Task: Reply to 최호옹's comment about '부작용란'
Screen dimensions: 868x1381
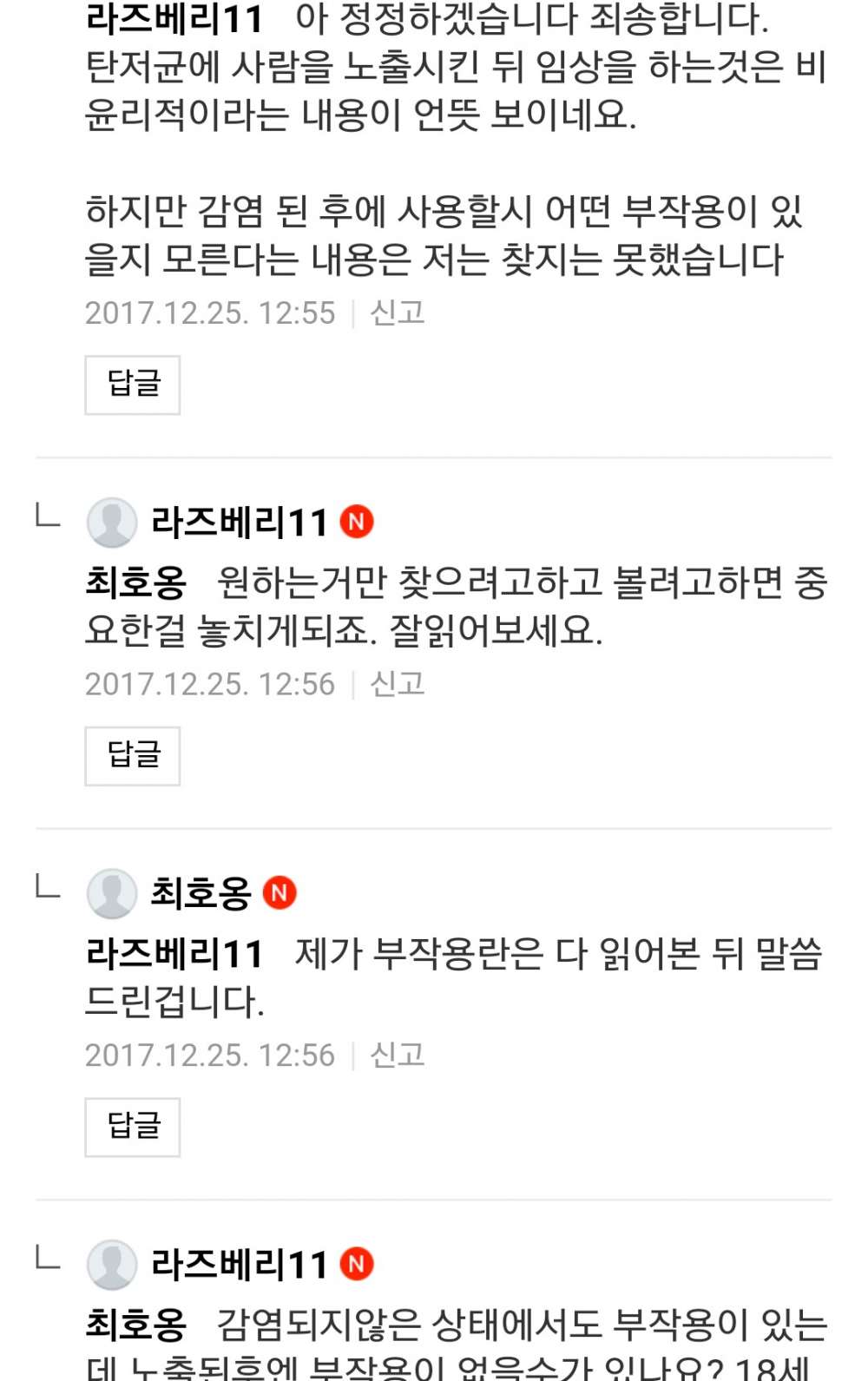Action: point(133,1127)
